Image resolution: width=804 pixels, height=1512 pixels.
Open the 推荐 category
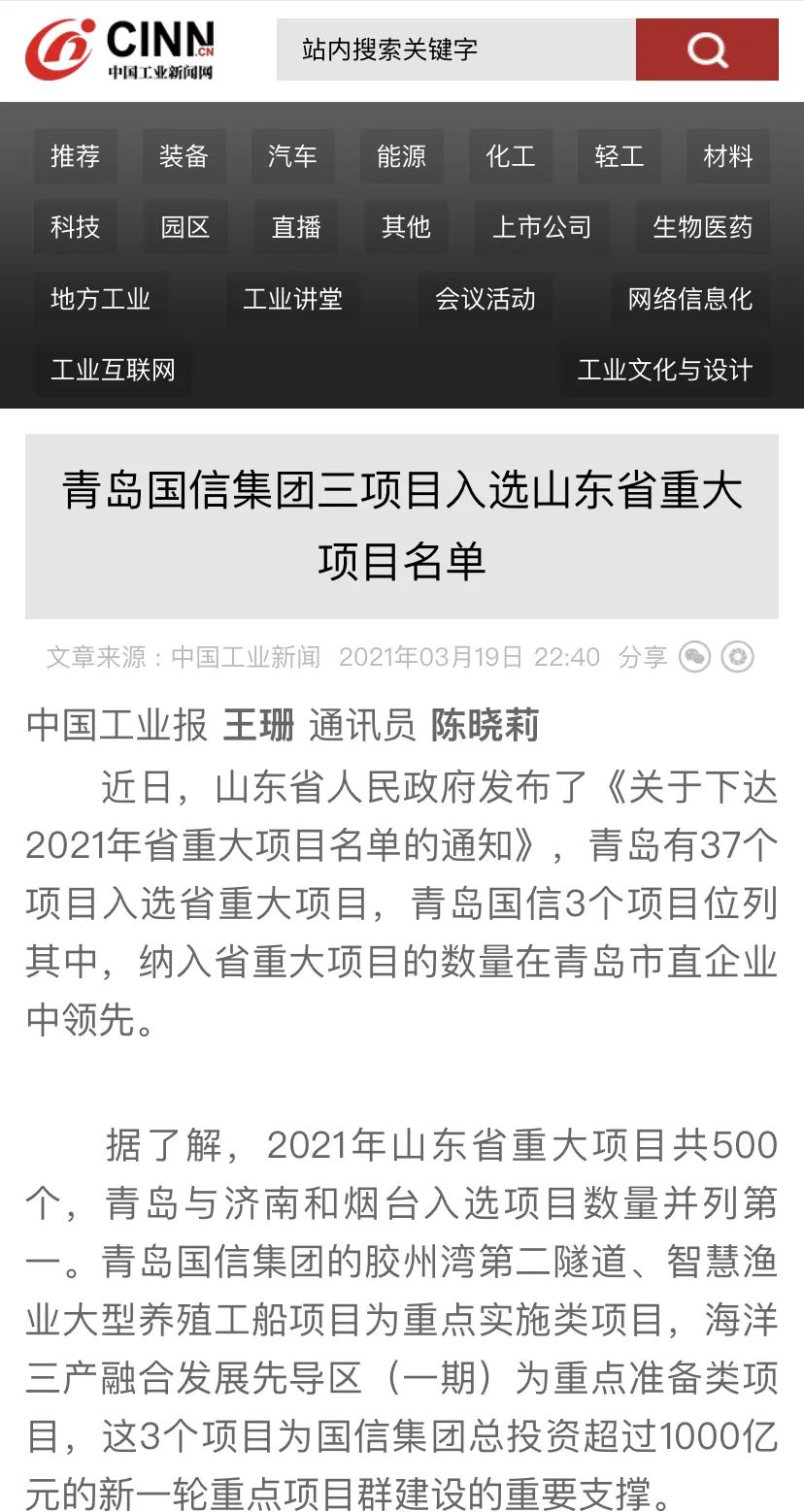point(76,156)
